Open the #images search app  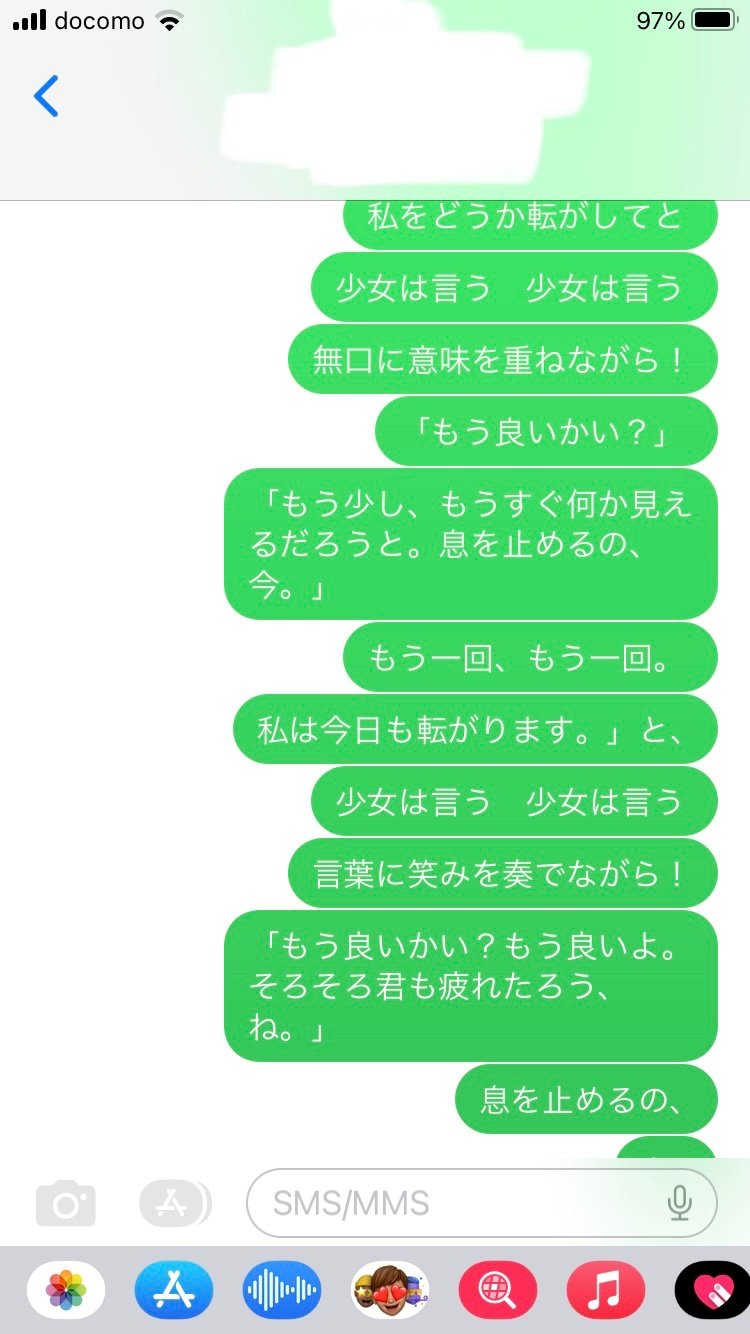[498, 1290]
